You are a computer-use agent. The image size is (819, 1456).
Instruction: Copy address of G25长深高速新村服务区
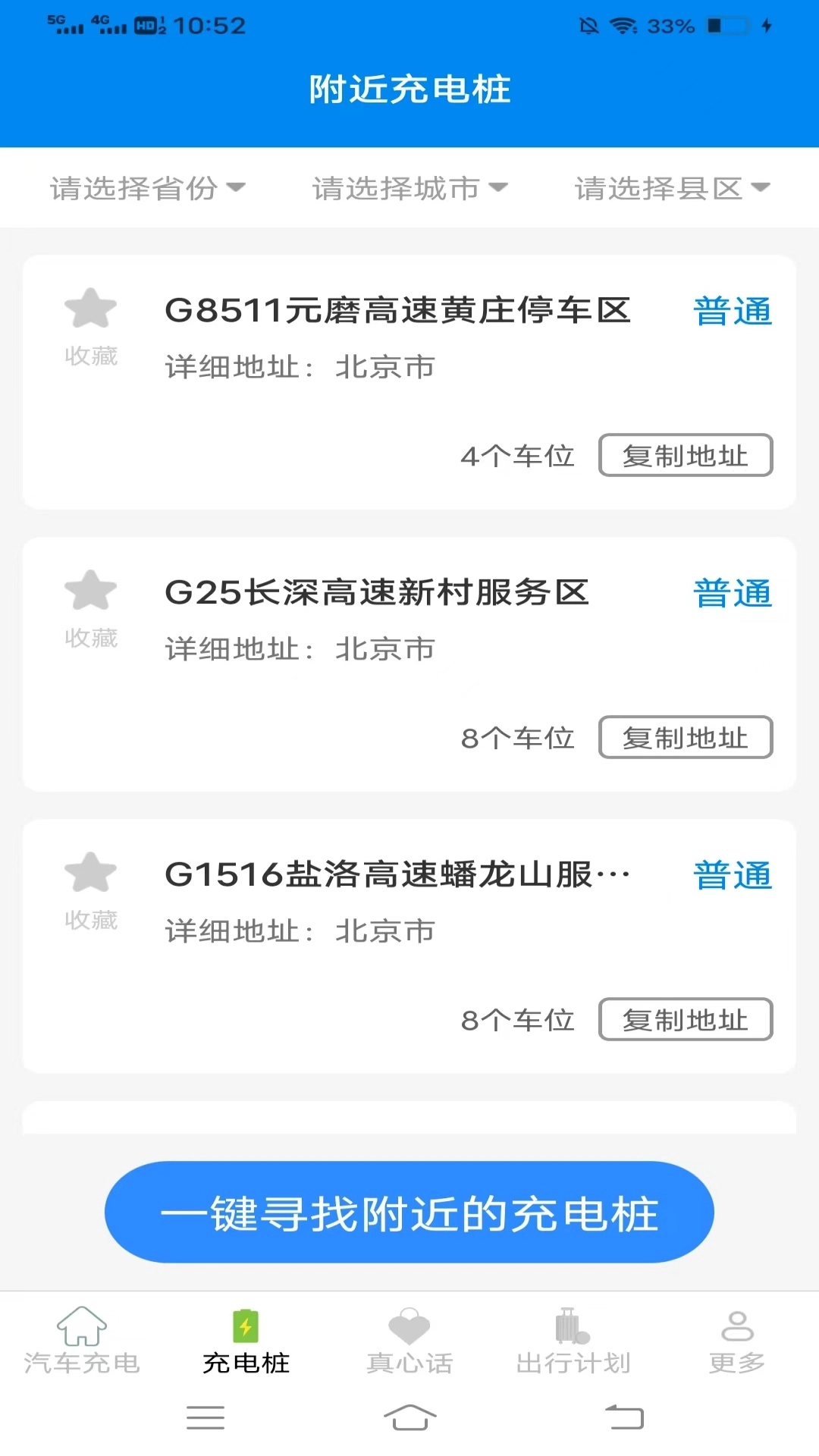point(685,737)
